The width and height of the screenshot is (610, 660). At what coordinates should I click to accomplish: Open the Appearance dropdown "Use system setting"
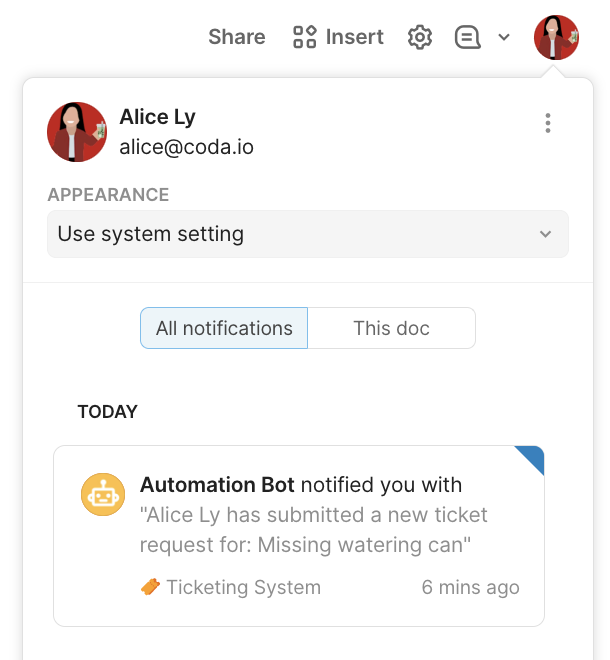point(307,234)
